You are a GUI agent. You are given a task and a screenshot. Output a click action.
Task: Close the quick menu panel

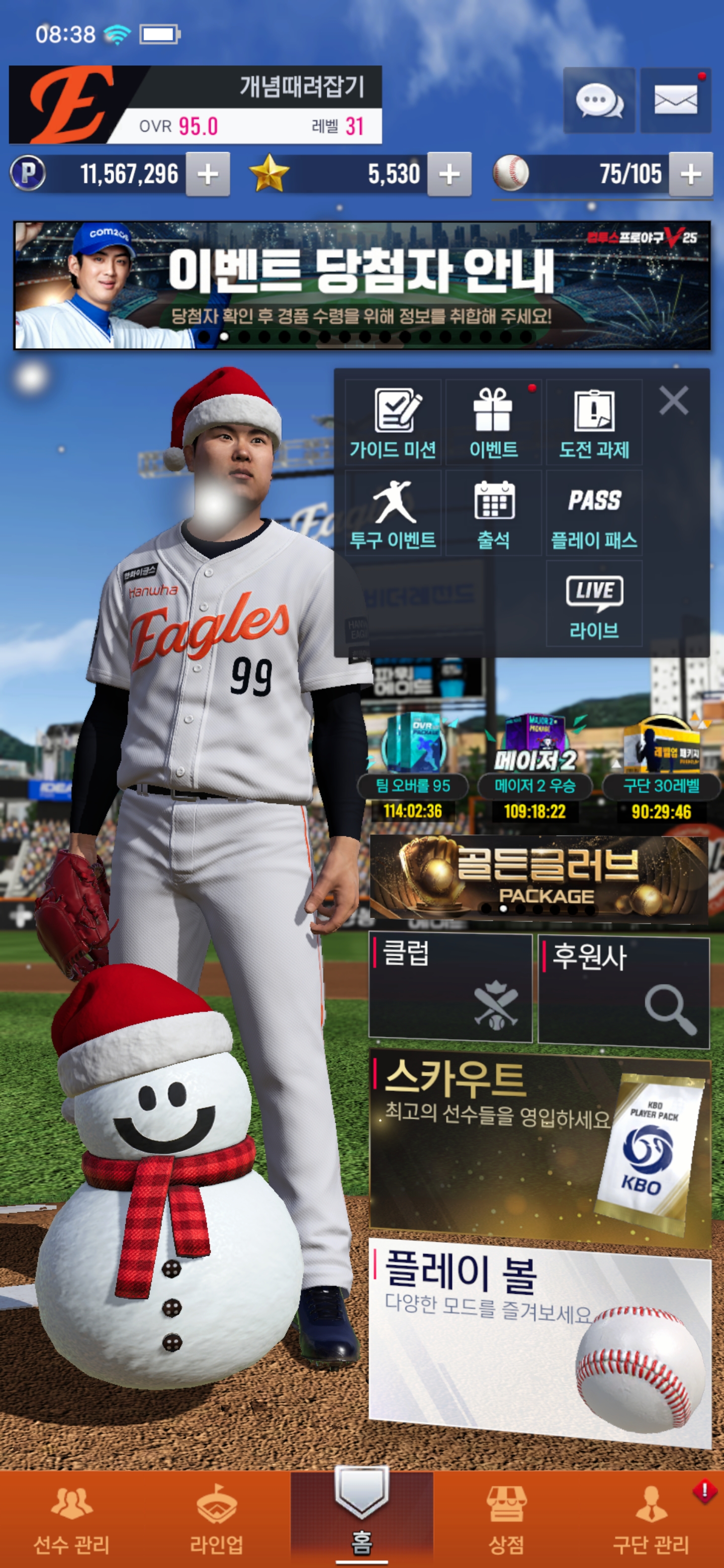[673, 401]
